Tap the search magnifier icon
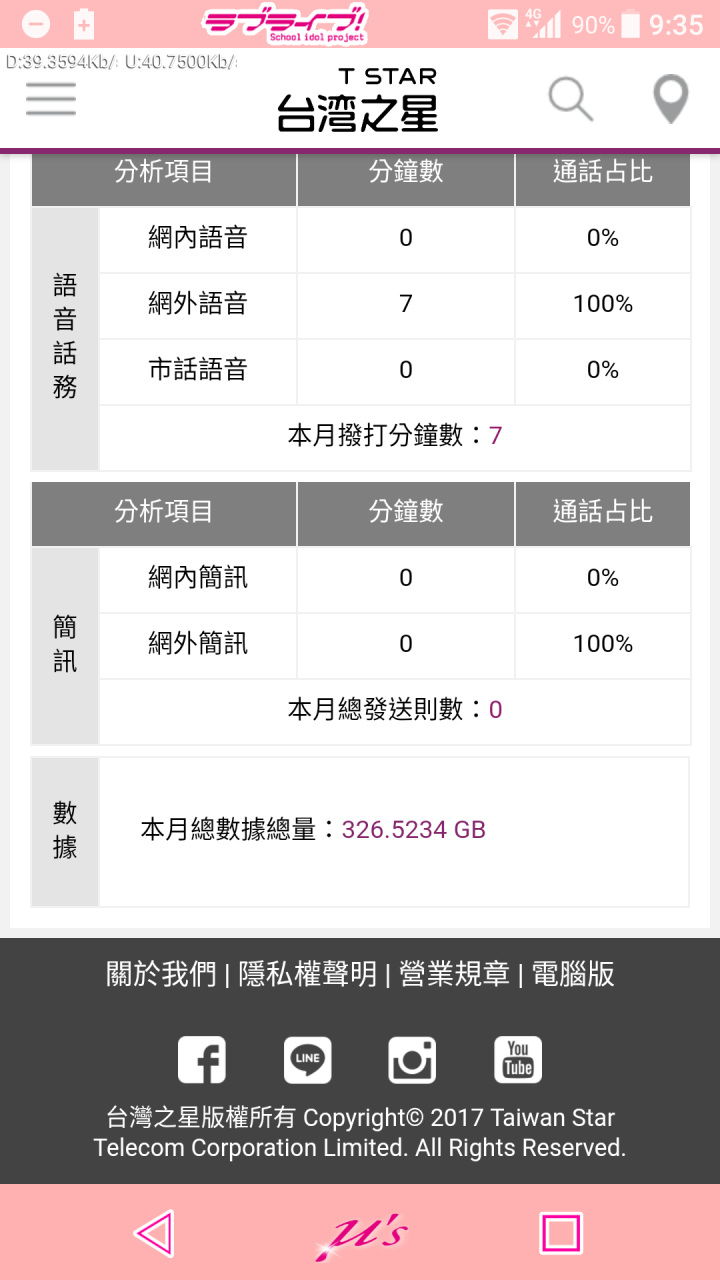This screenshot has height=1280, width=720. click(x=571, y=99)
